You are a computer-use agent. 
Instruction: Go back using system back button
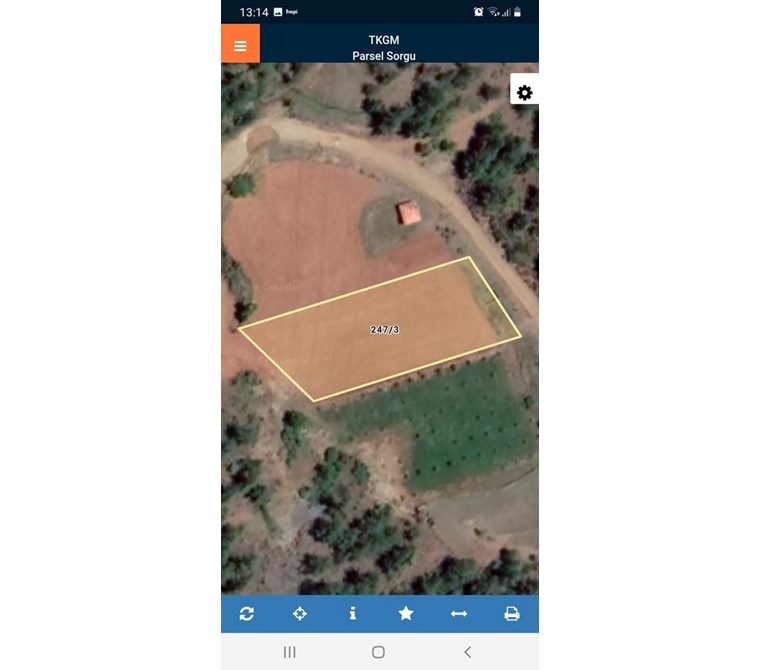pos(467,652)
